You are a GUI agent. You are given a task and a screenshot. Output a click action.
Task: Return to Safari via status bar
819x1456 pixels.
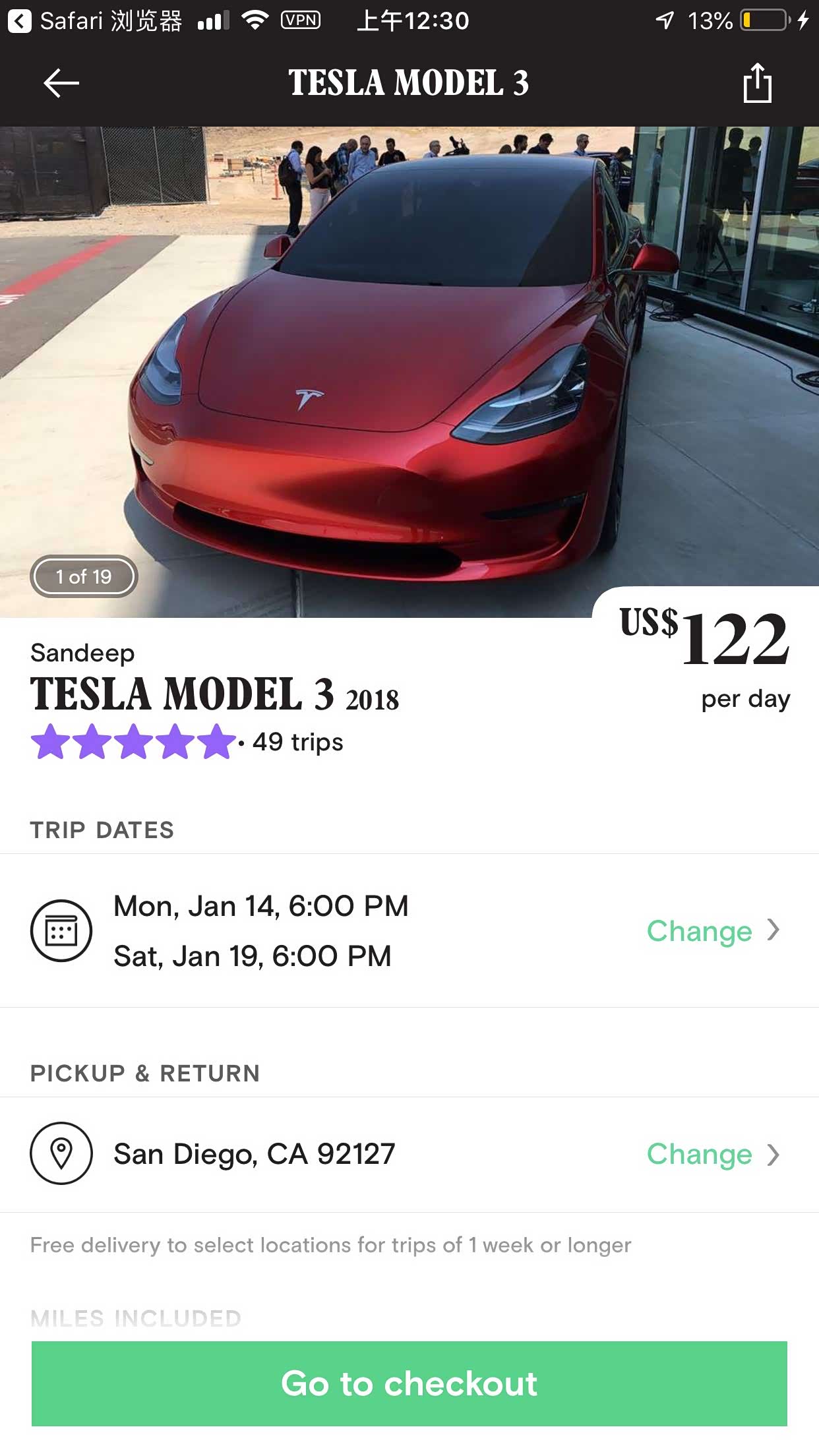click(x=92, y=21)
